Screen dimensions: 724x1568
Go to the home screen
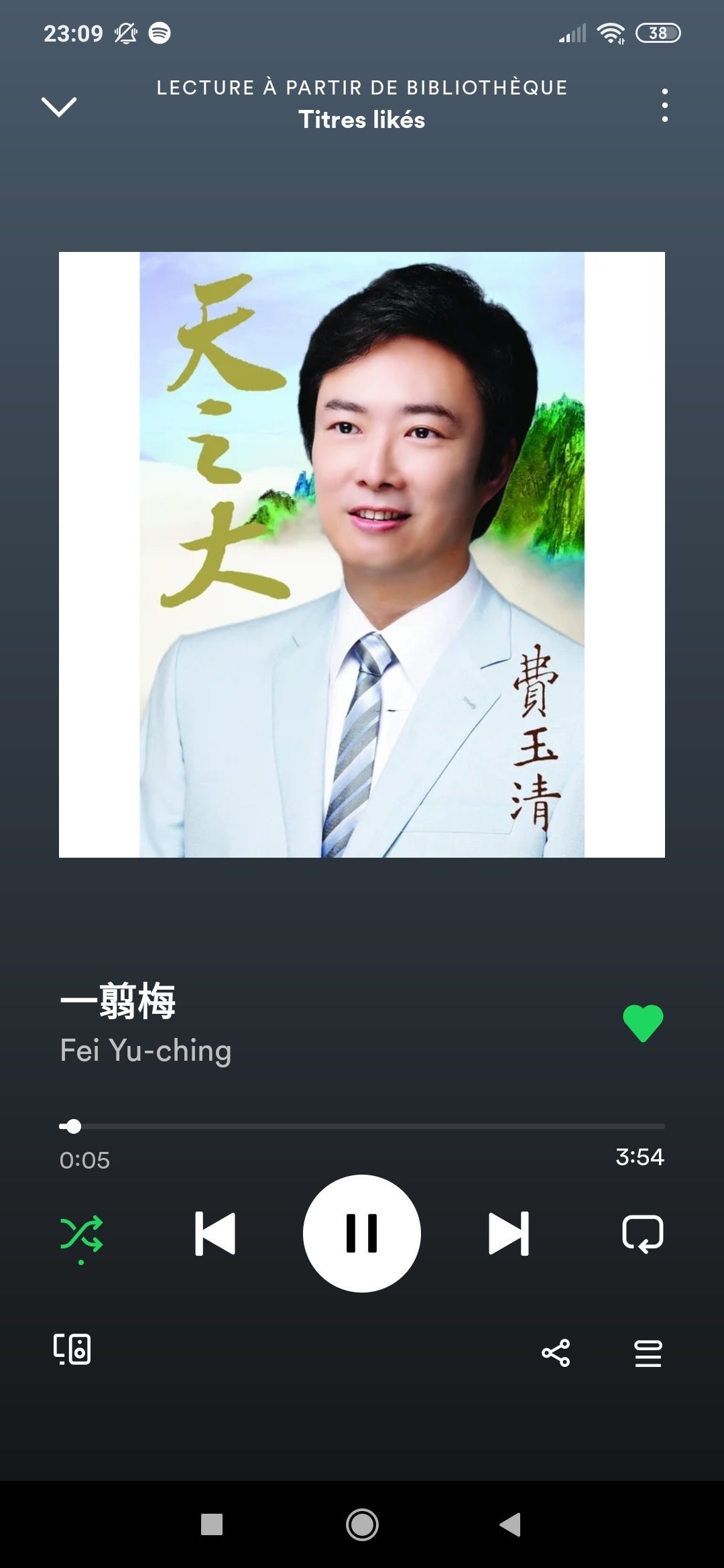click(x=362, y=1524)
